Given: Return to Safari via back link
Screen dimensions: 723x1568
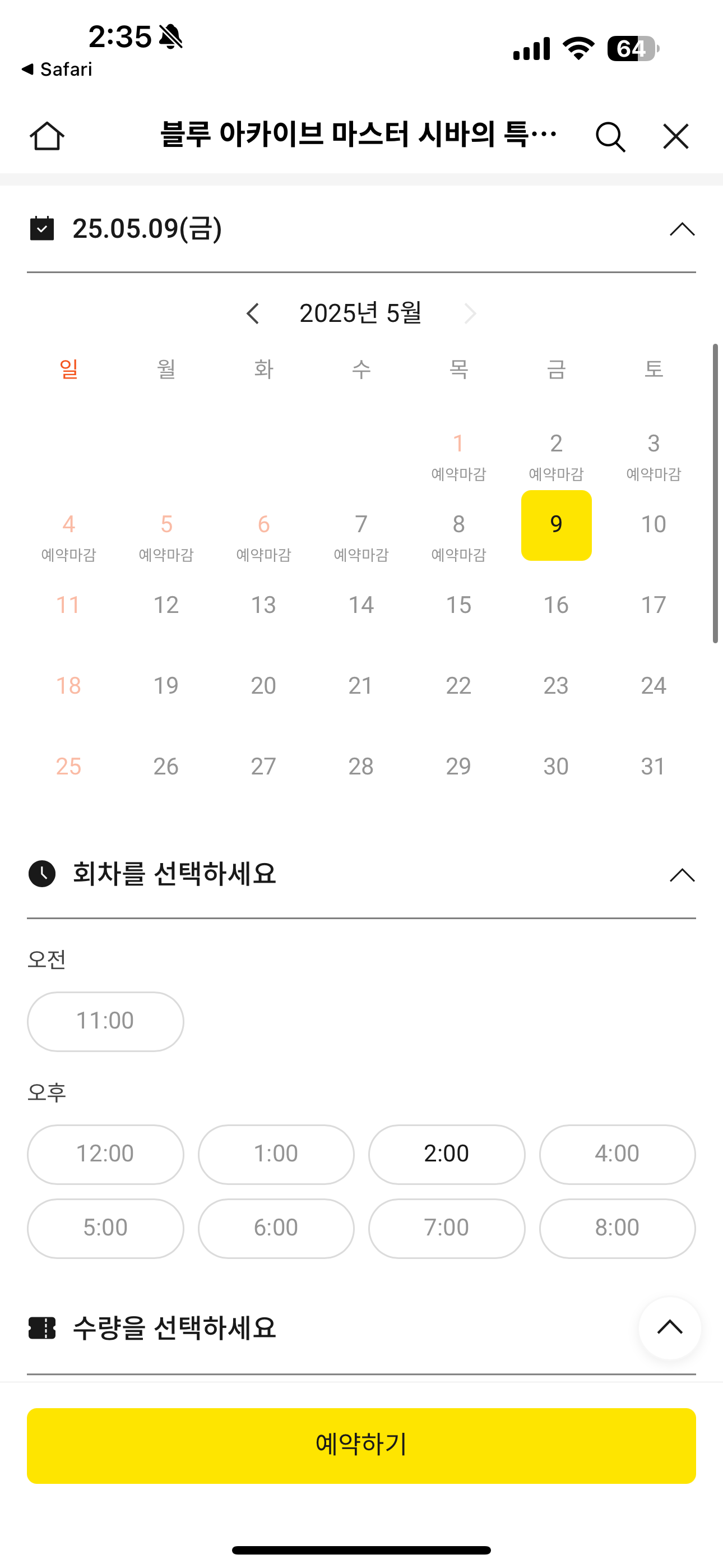Looking at the screenshot, I should pyautogui.click(x=57, y=70).
